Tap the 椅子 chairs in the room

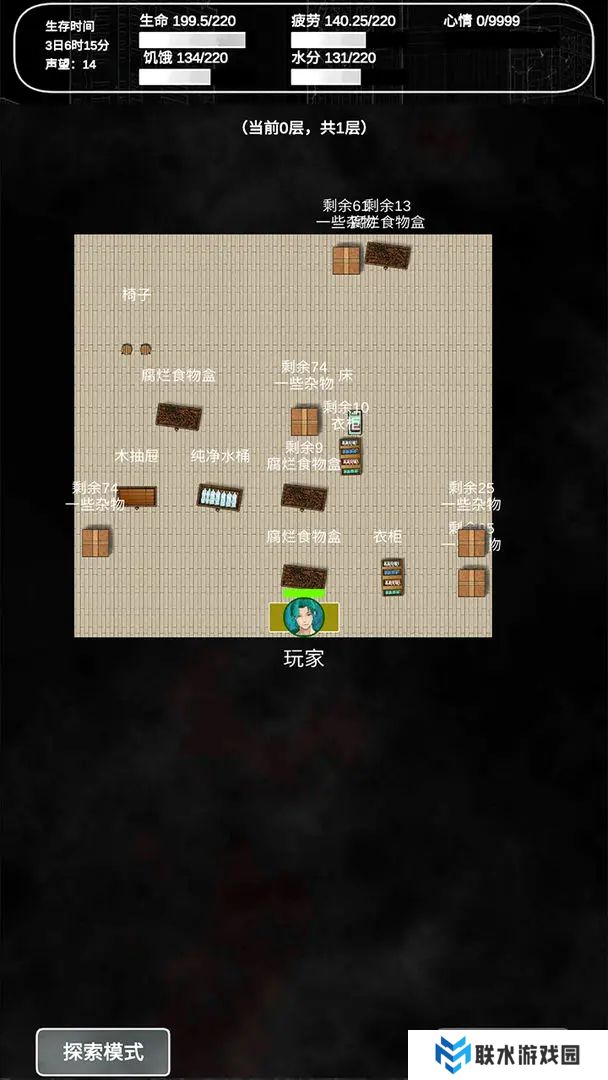click(x=137, y=349)
